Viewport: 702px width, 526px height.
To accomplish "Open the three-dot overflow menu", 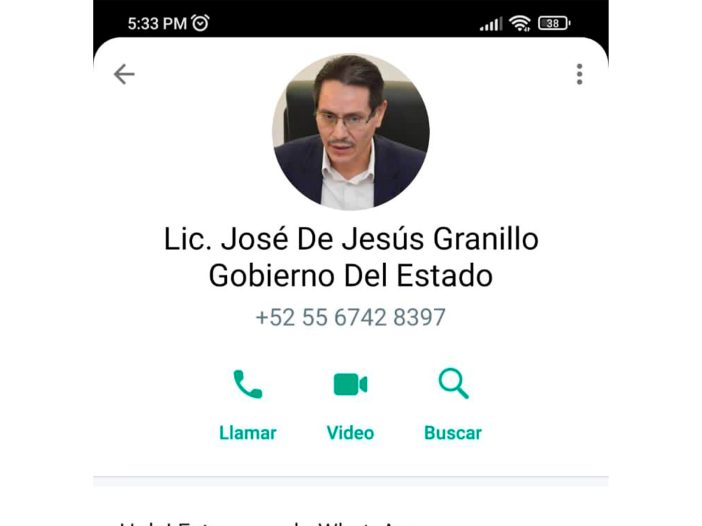I will [579, 75].
